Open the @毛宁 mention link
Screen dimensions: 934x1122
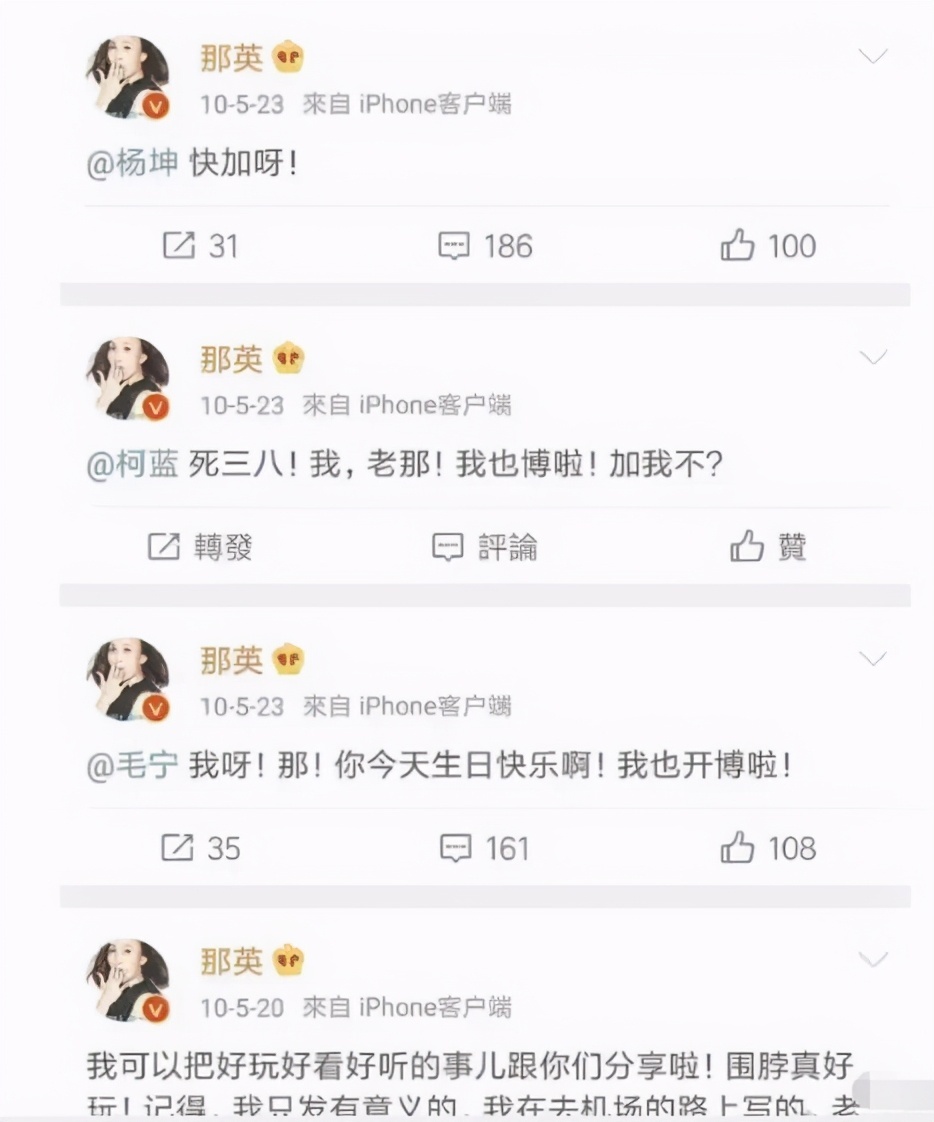[134, 767]
